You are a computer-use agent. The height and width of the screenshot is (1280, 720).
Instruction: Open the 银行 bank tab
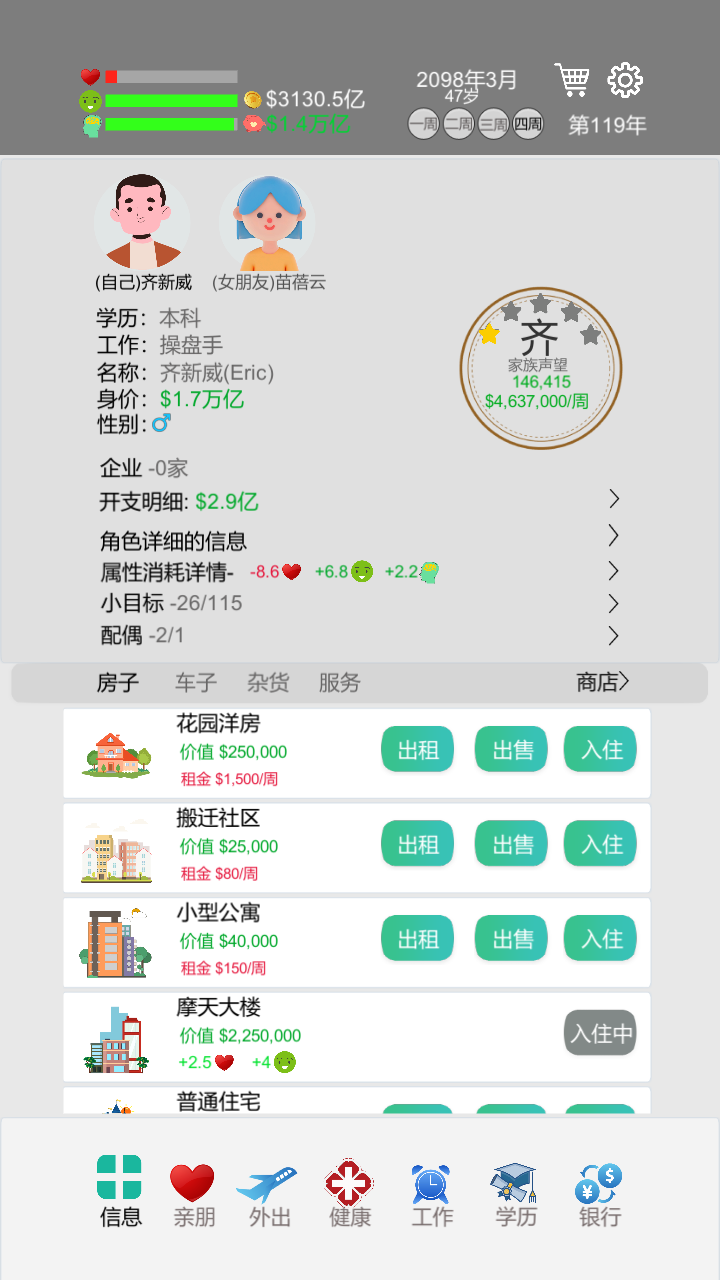click(599, 1195)
